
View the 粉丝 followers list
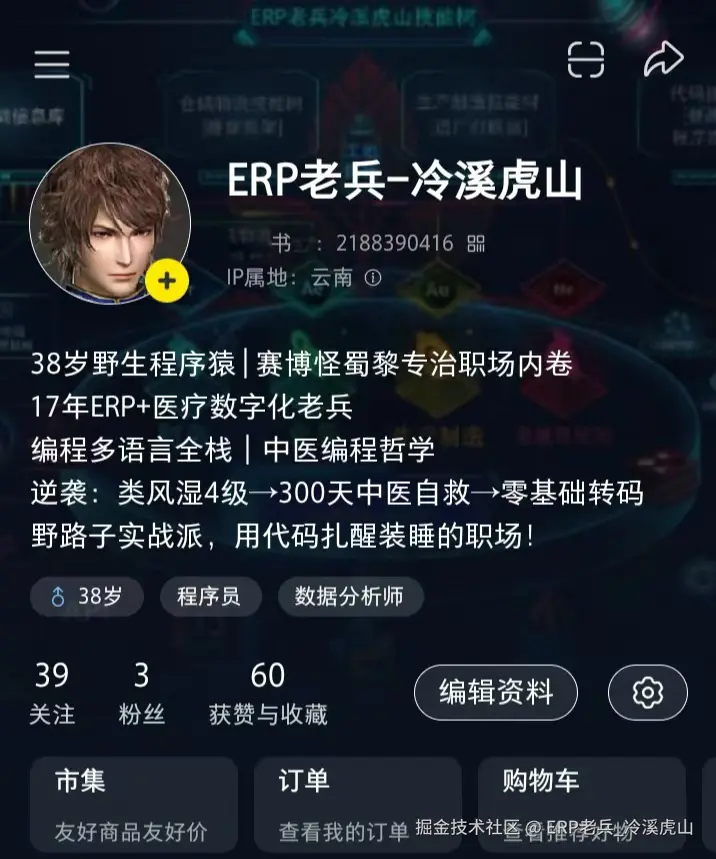tap(141, 694)
